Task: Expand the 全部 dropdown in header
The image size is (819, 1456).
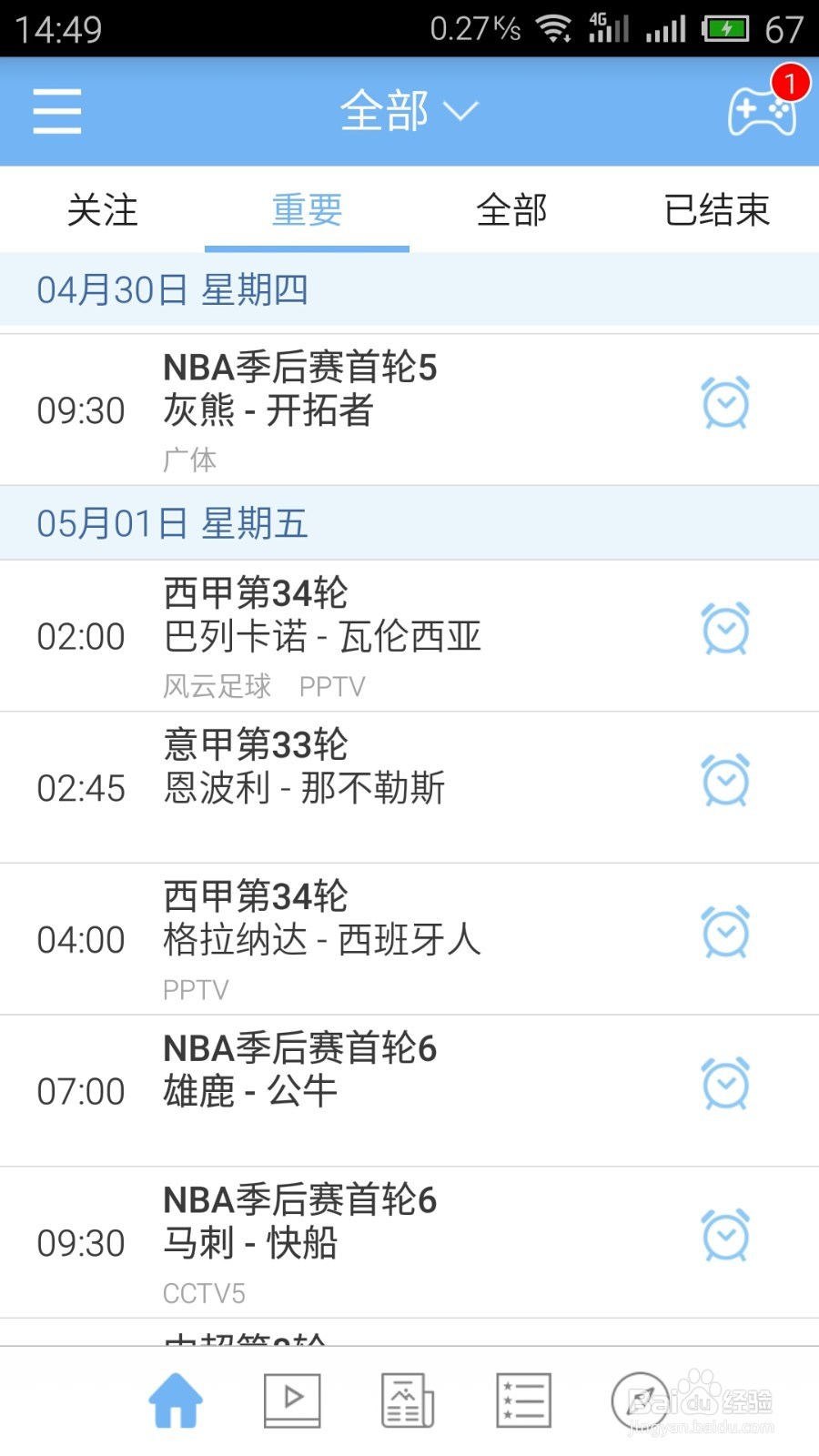Action: pyautogui.click(x=409, y=111)
